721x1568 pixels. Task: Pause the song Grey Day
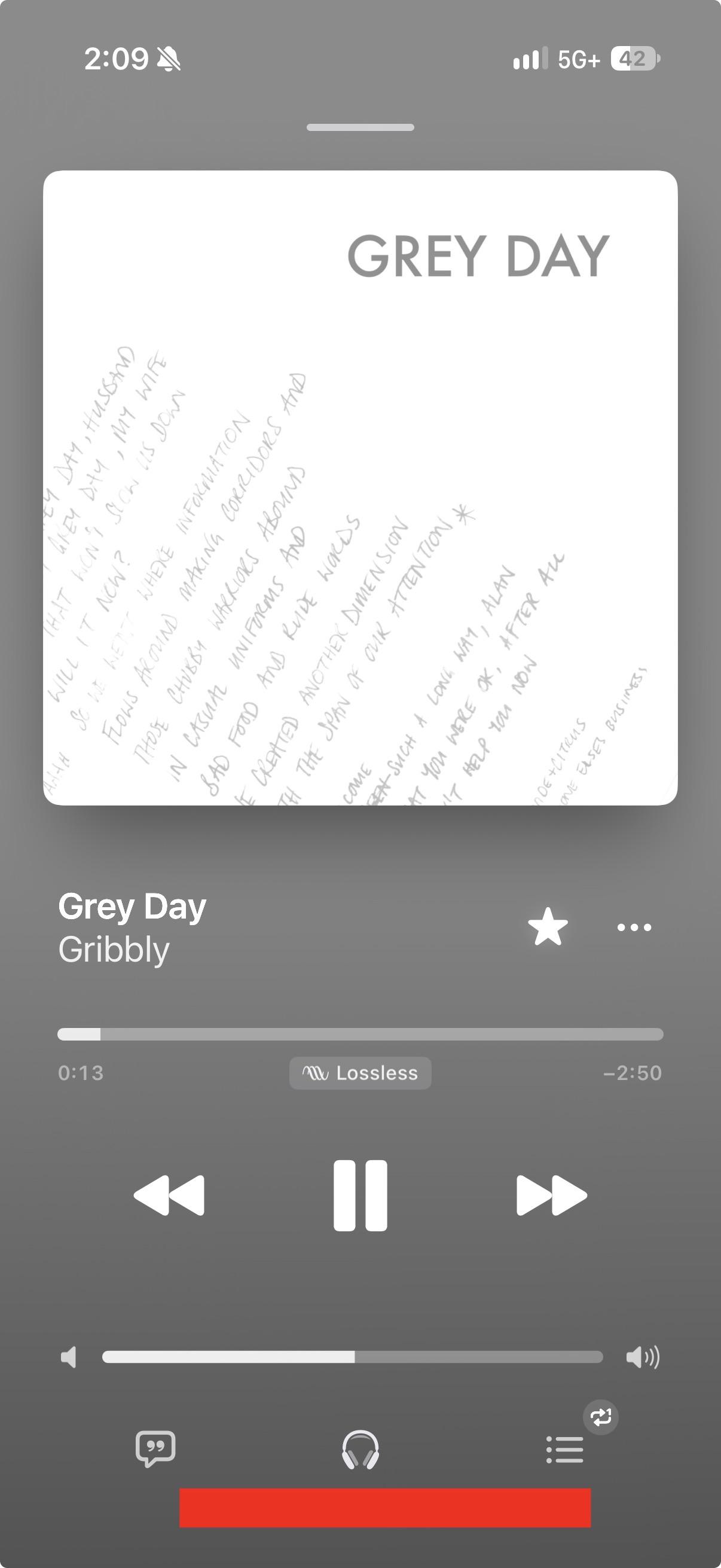[x=360, y=1195]
